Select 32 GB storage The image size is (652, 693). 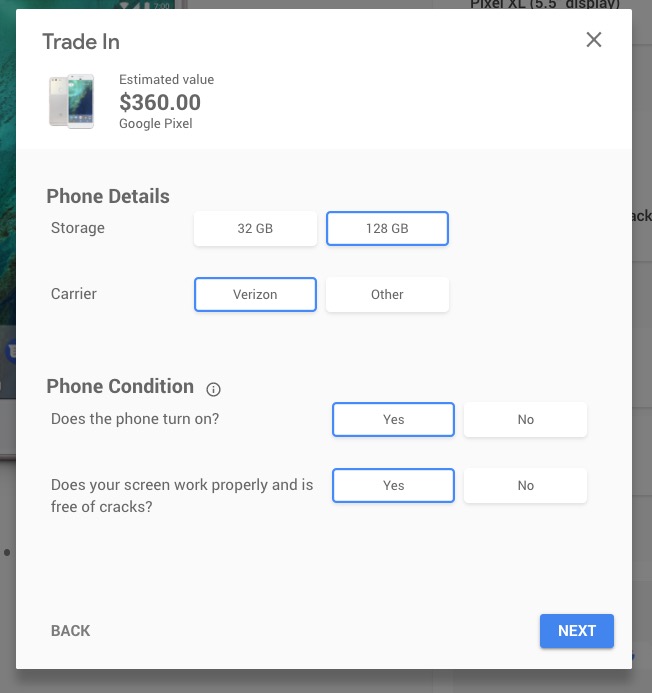point(255,228)
